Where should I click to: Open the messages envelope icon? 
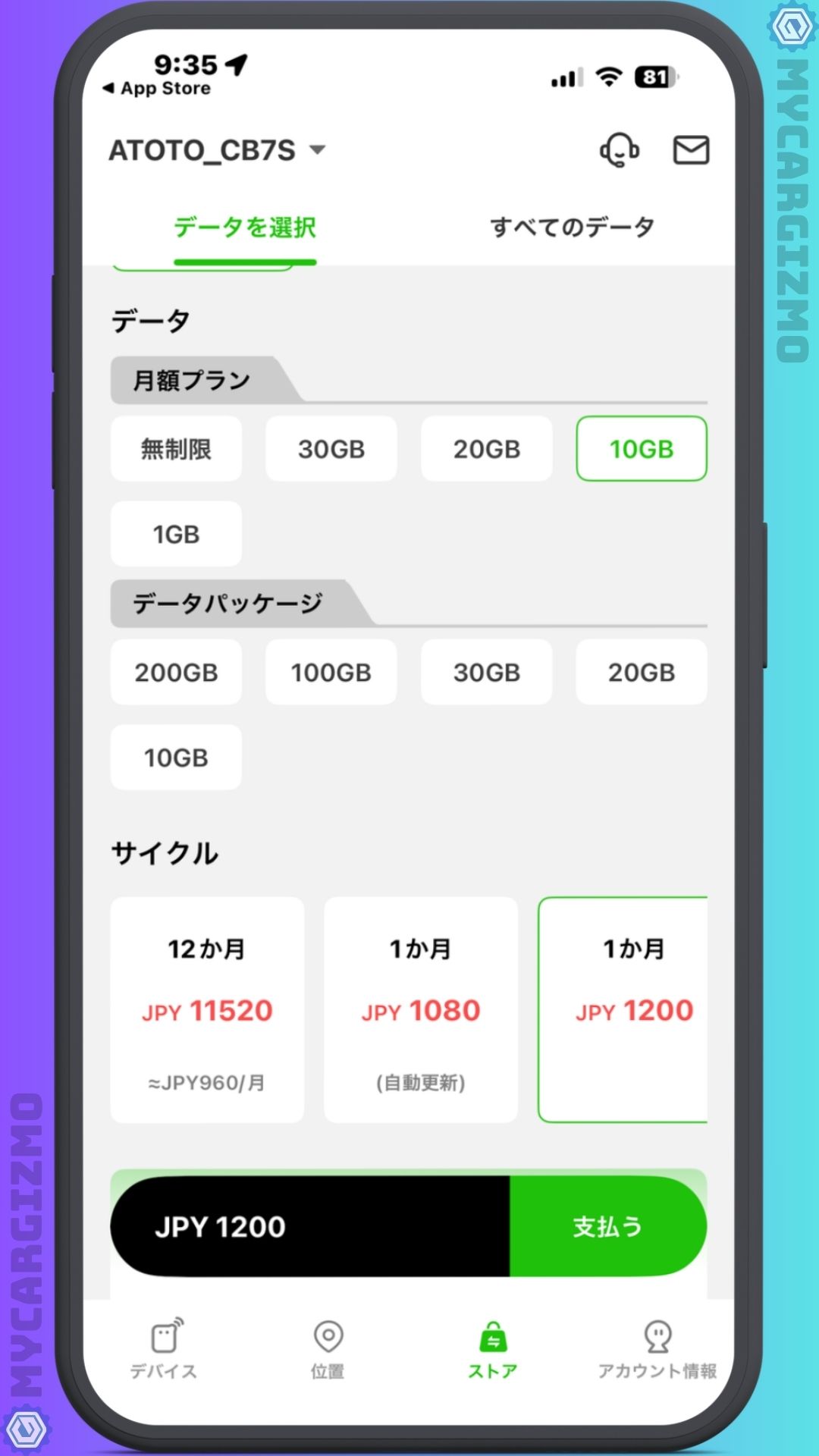691,149
